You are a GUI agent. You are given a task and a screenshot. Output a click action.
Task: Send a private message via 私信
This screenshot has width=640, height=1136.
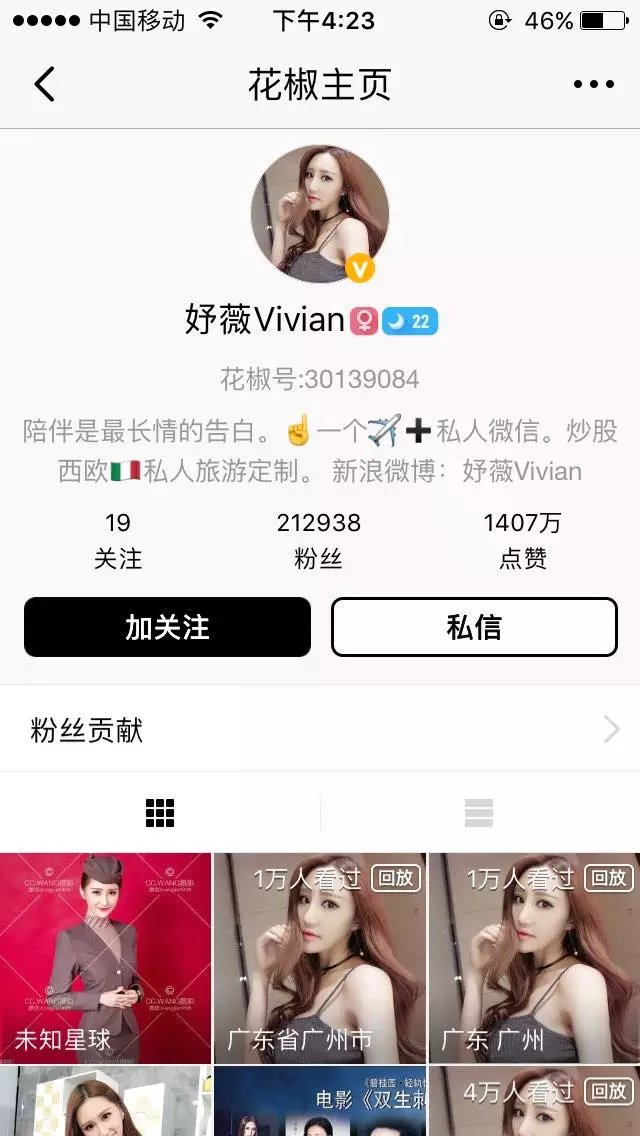[x=474, y=627]
